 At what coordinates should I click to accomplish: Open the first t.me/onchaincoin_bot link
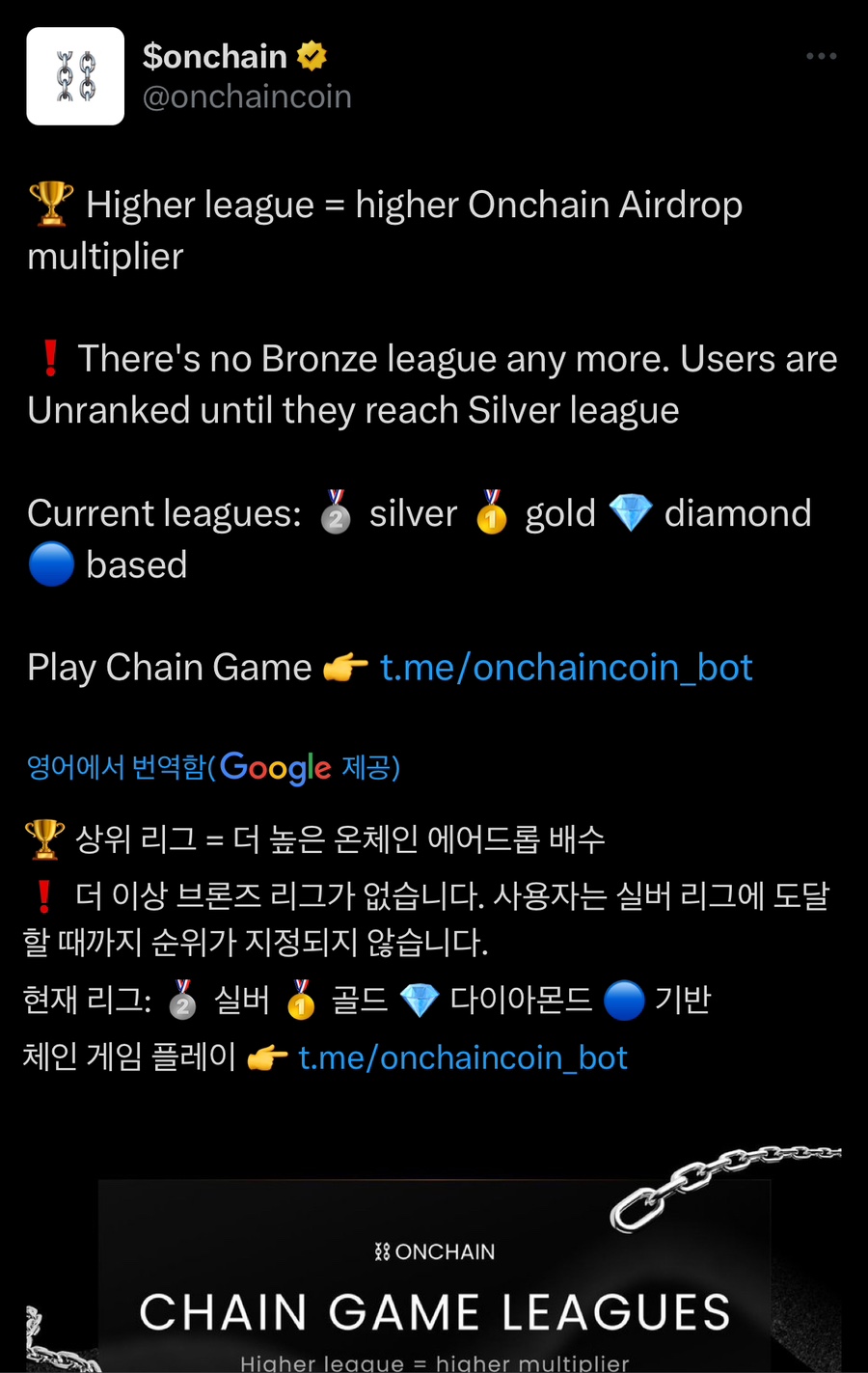567,666
